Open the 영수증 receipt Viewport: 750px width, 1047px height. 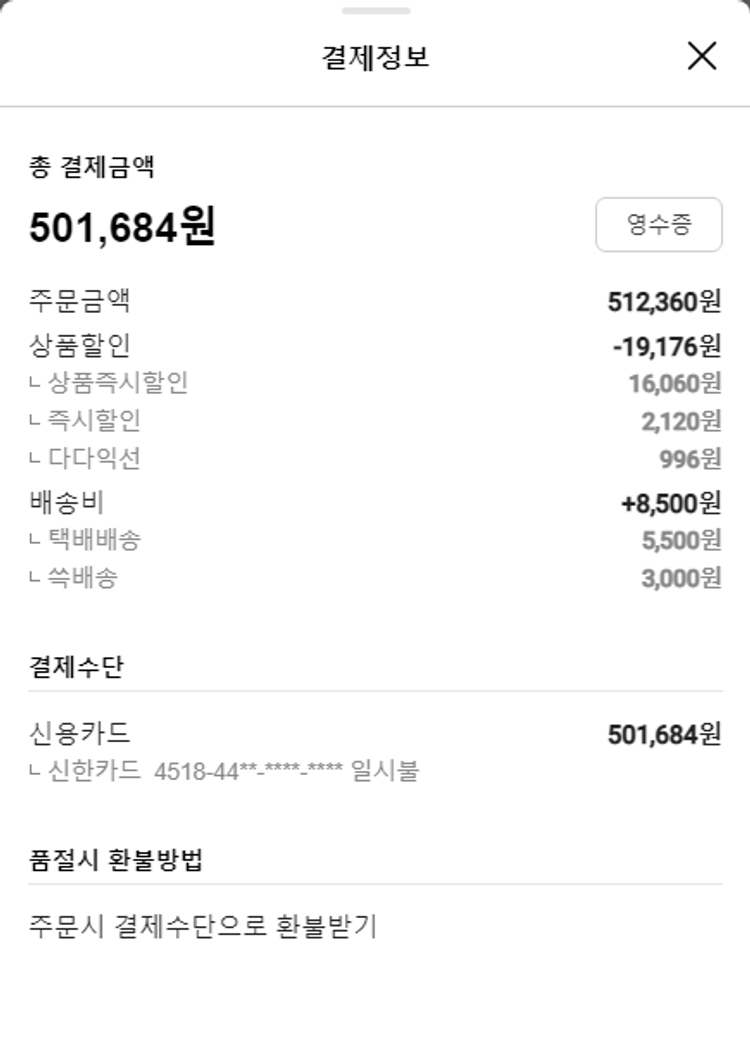(658, 225)
